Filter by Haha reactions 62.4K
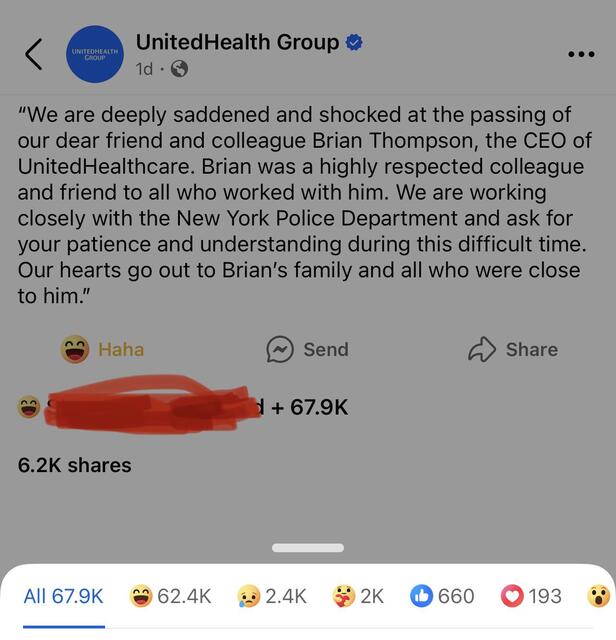This screenshot has height=640, width=616. [171, 596]
